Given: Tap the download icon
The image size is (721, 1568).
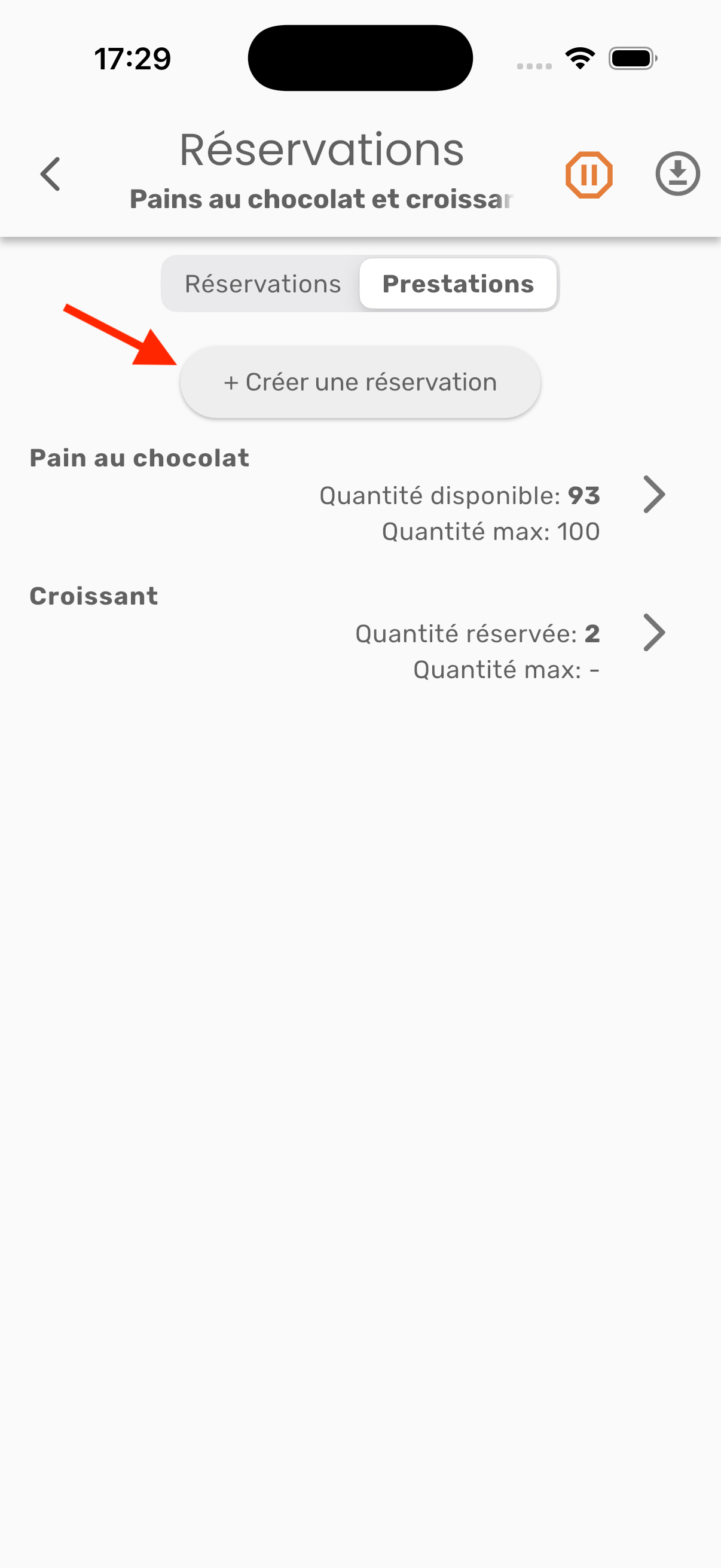Looking at the screenshot, I should [677, 175].
